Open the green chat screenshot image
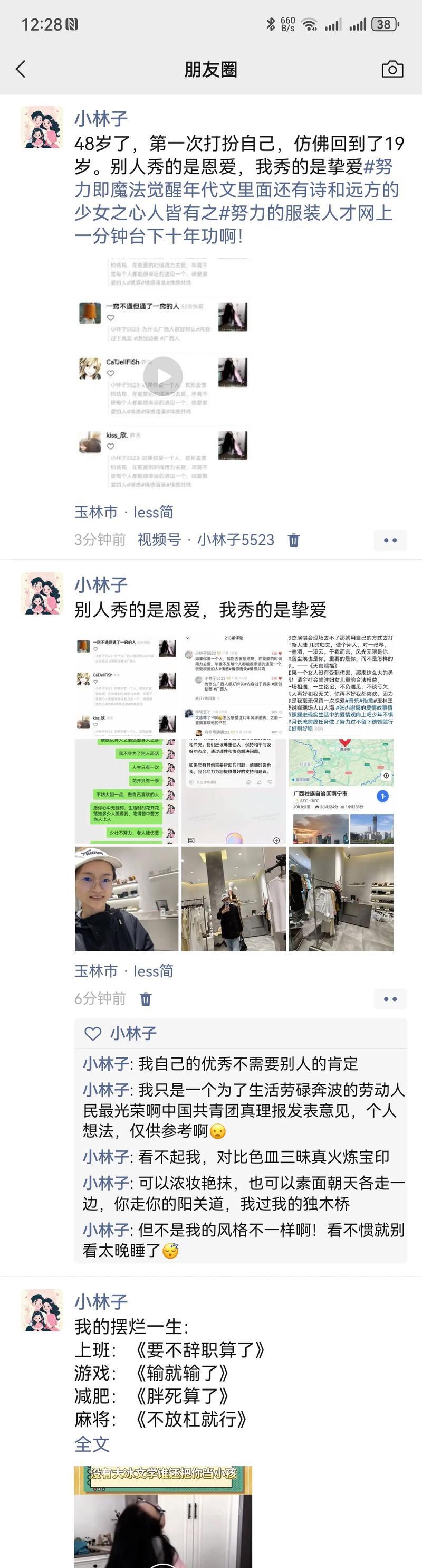Viewport: 422px width, 1568px height. tap(127, 791)
